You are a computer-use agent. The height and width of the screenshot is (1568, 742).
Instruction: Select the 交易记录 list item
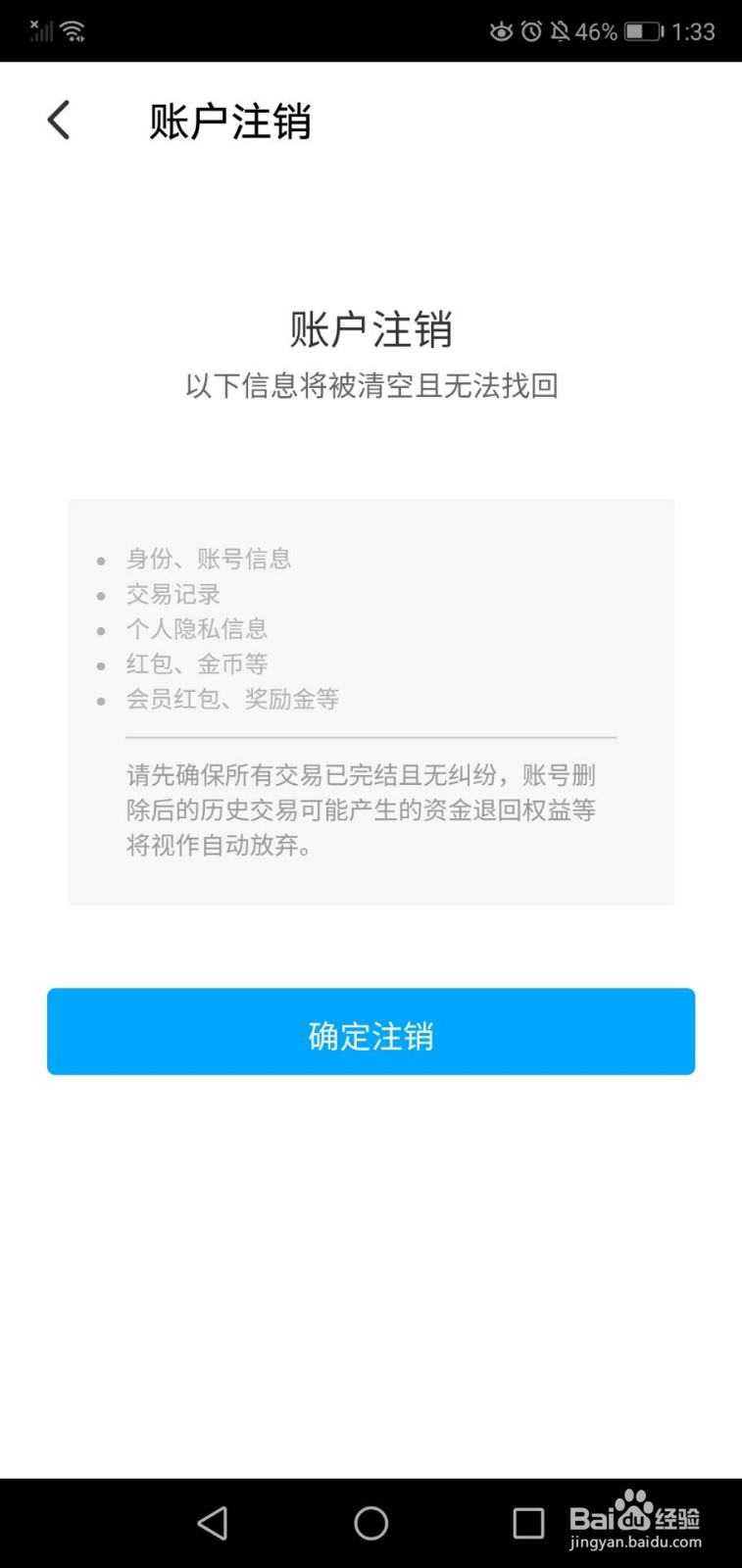pyautogui.click(x=173, y=594)
